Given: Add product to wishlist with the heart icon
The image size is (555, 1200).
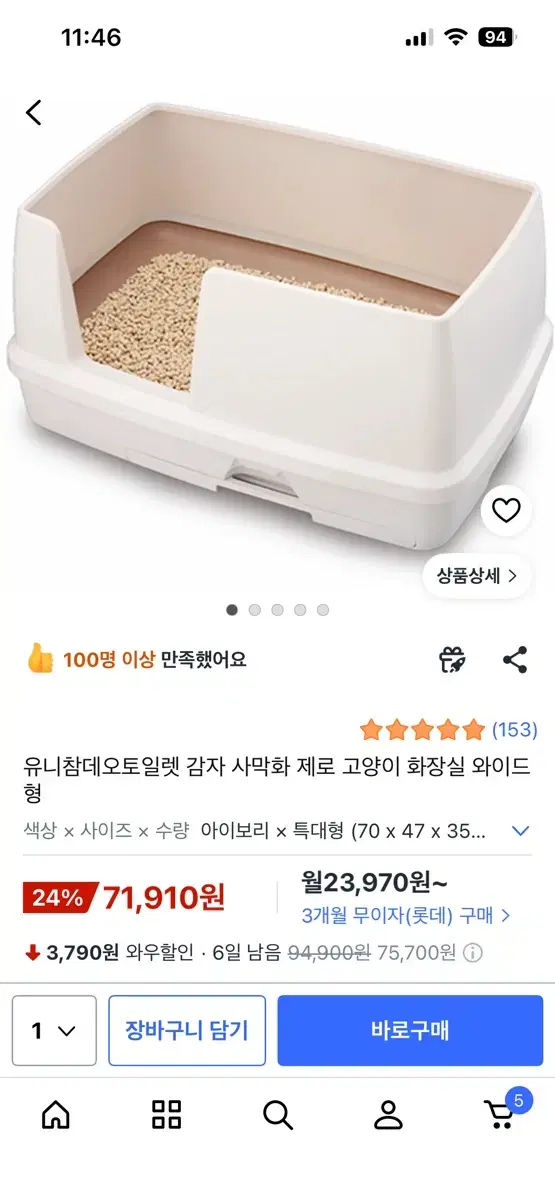Looking at the screenshot, I should pos(506,511).
